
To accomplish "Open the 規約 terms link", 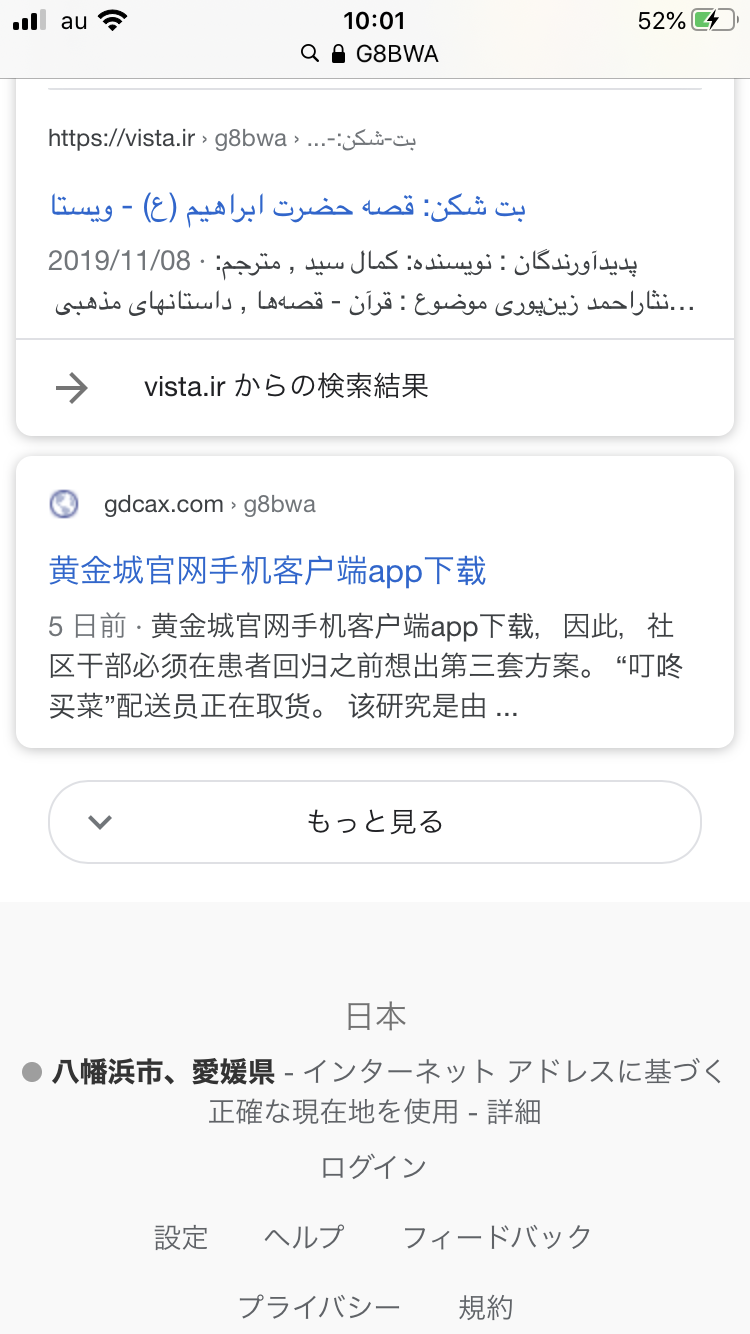I will coord(485,1306).
